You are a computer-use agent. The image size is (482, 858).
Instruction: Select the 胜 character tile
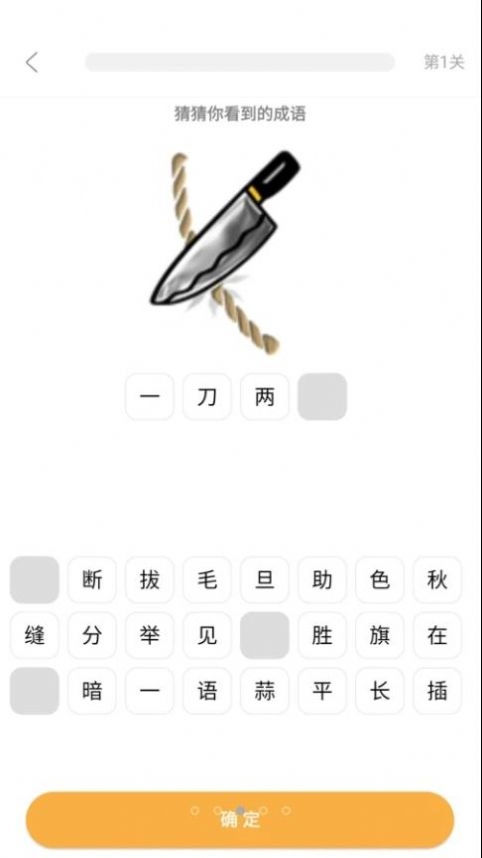pyautogui.click(x=322, y=635)
